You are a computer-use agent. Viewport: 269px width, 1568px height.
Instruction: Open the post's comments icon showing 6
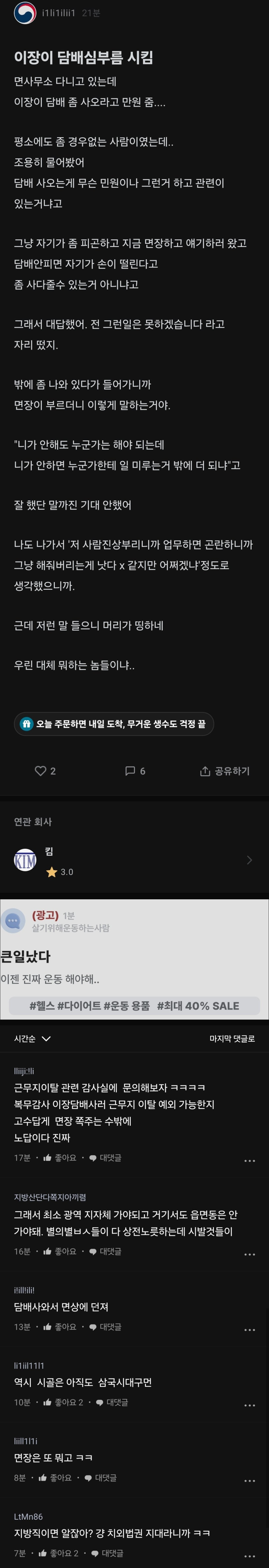(x=135, y=770)
